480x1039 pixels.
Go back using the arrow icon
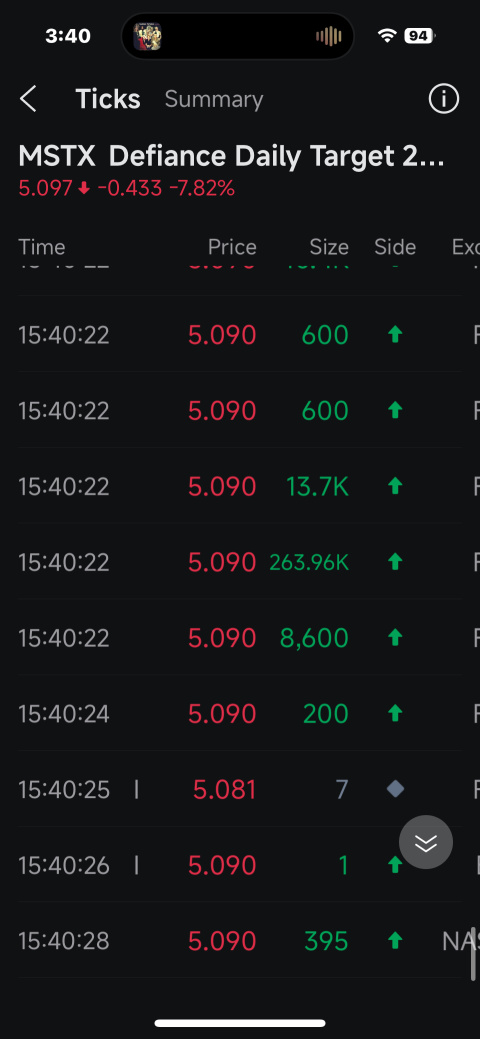[28, 99]
